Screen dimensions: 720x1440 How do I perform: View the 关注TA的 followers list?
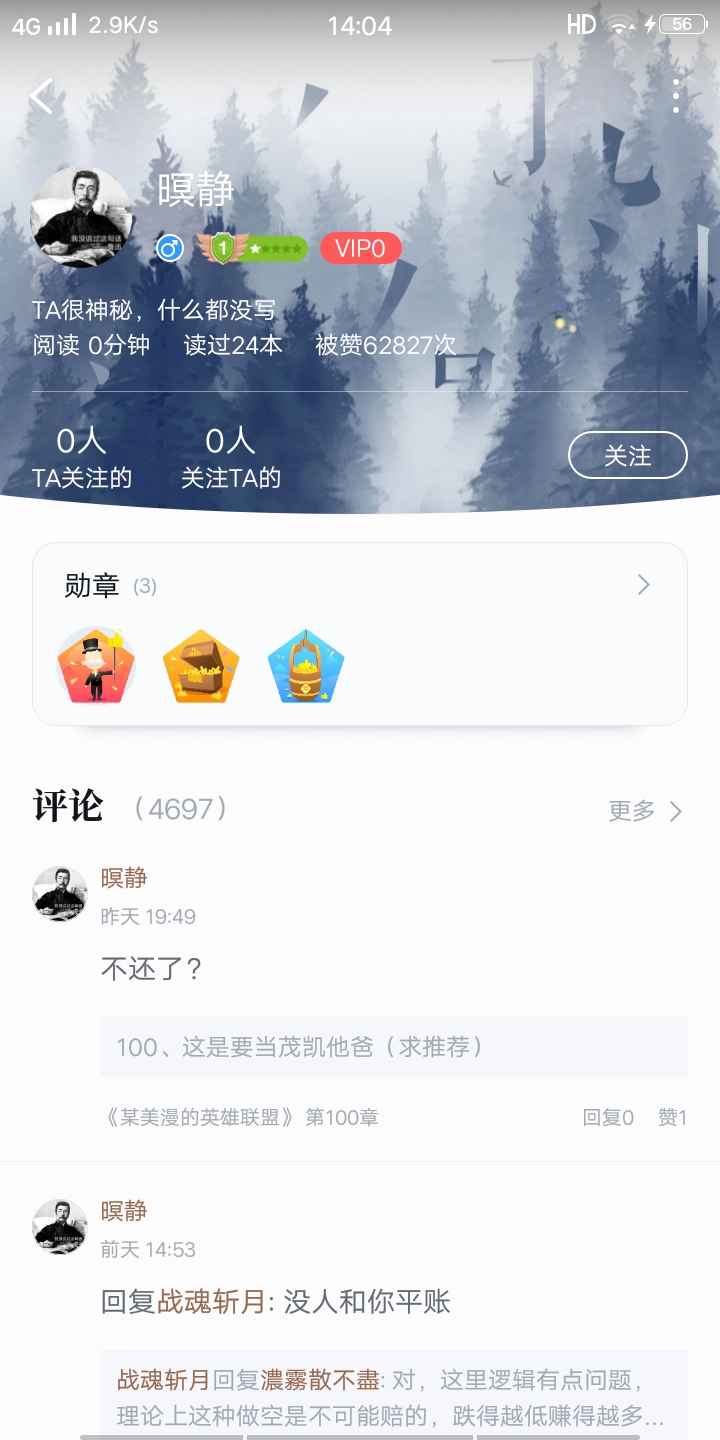coord(230,458)
